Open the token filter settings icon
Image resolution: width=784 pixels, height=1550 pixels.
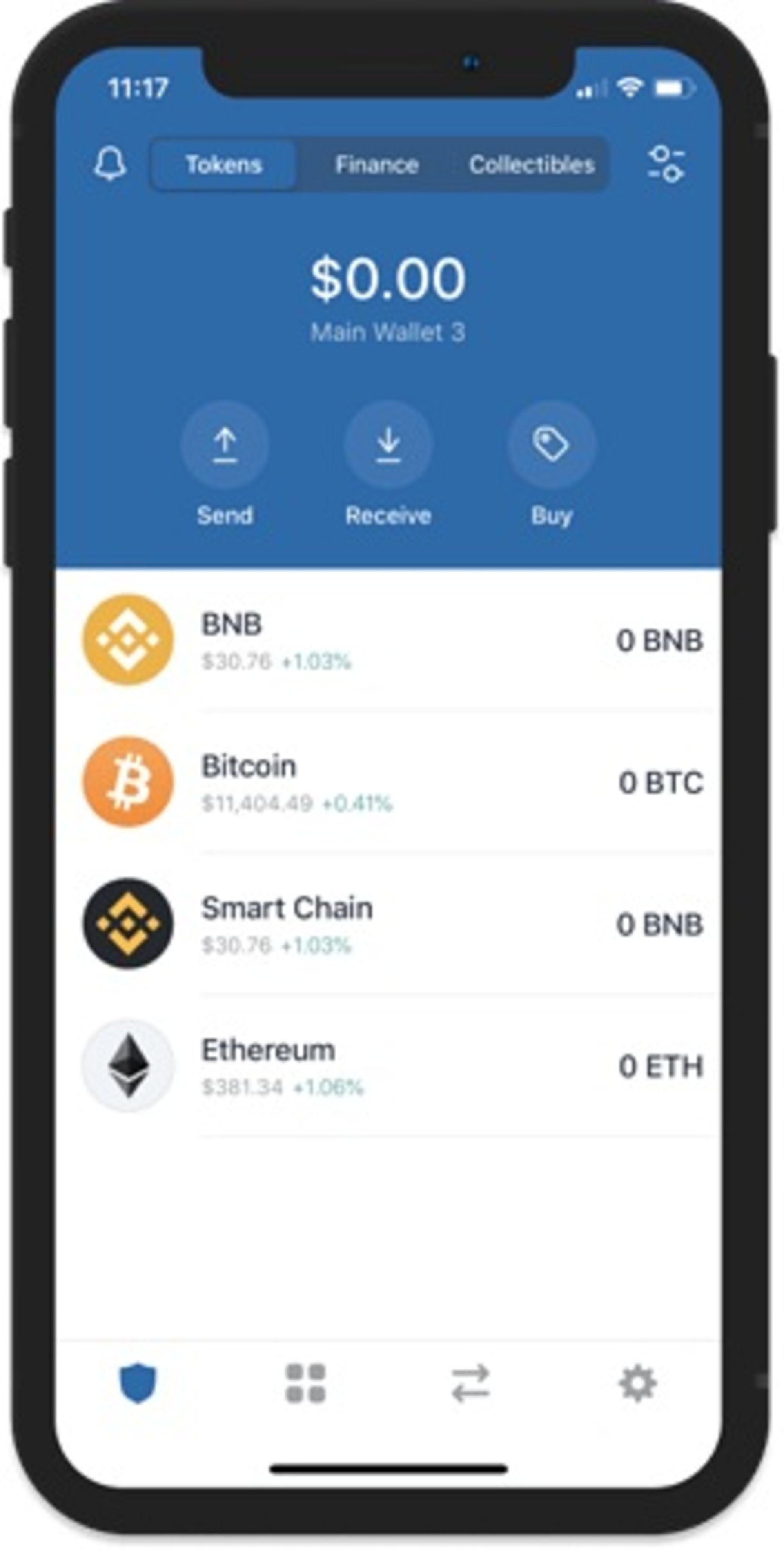point(666,164)
